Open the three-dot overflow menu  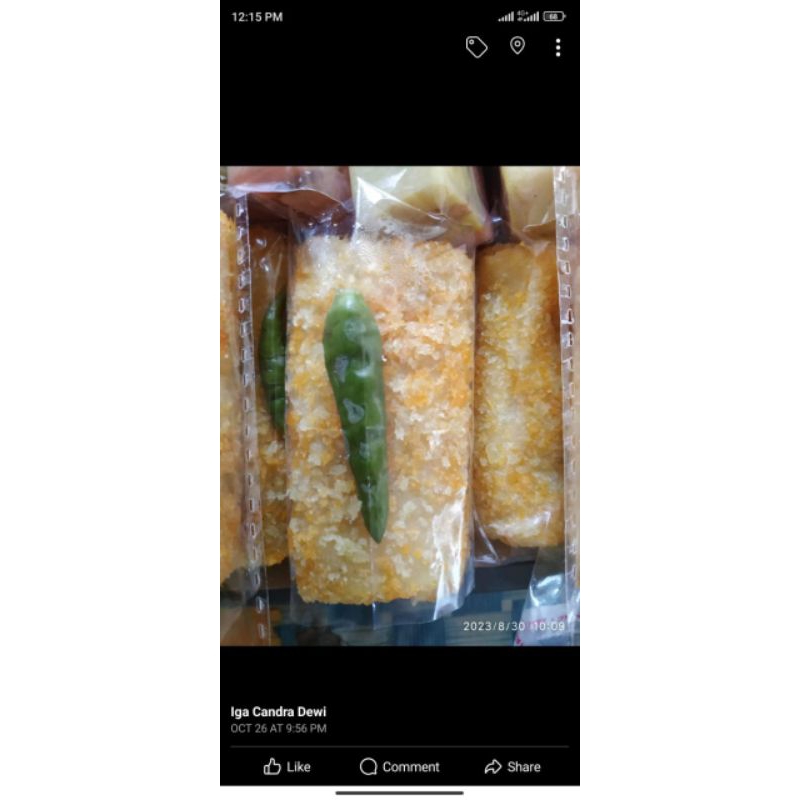[x=557, y=47]
